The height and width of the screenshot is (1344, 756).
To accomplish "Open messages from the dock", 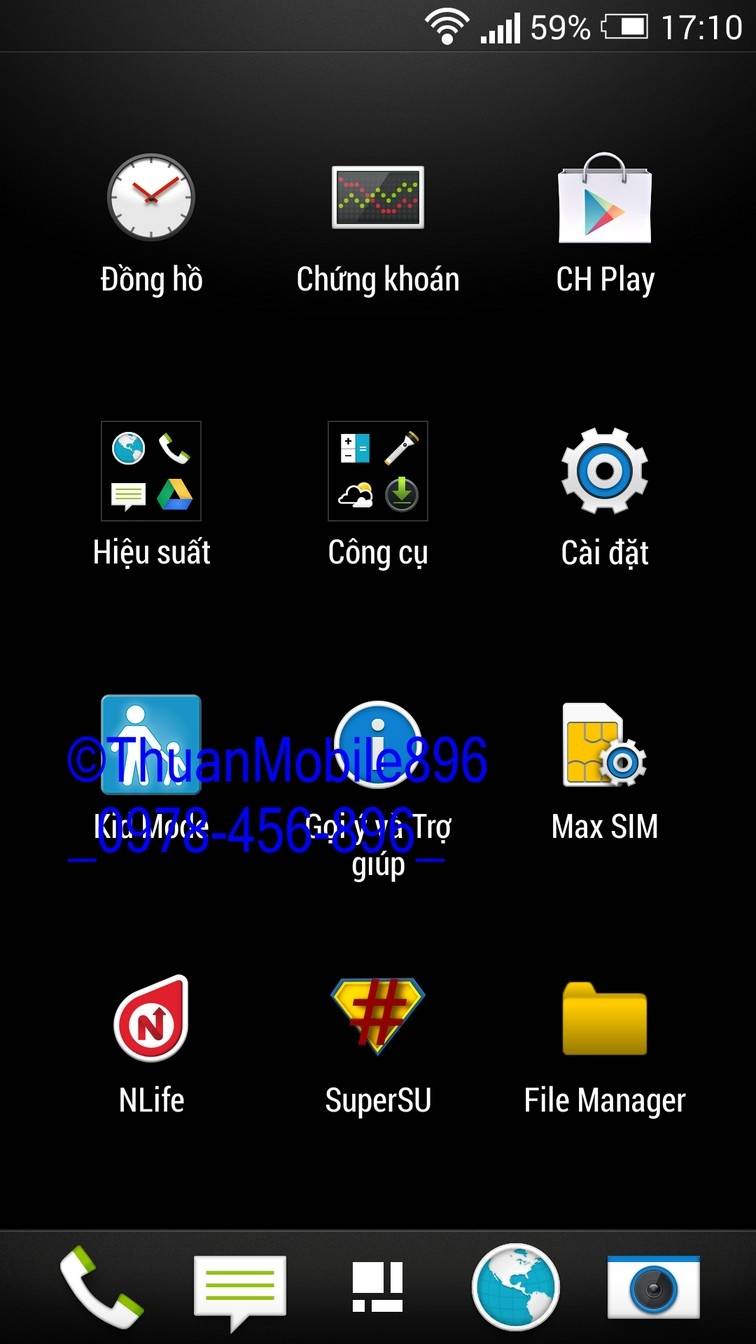I will click(239, 1288).
